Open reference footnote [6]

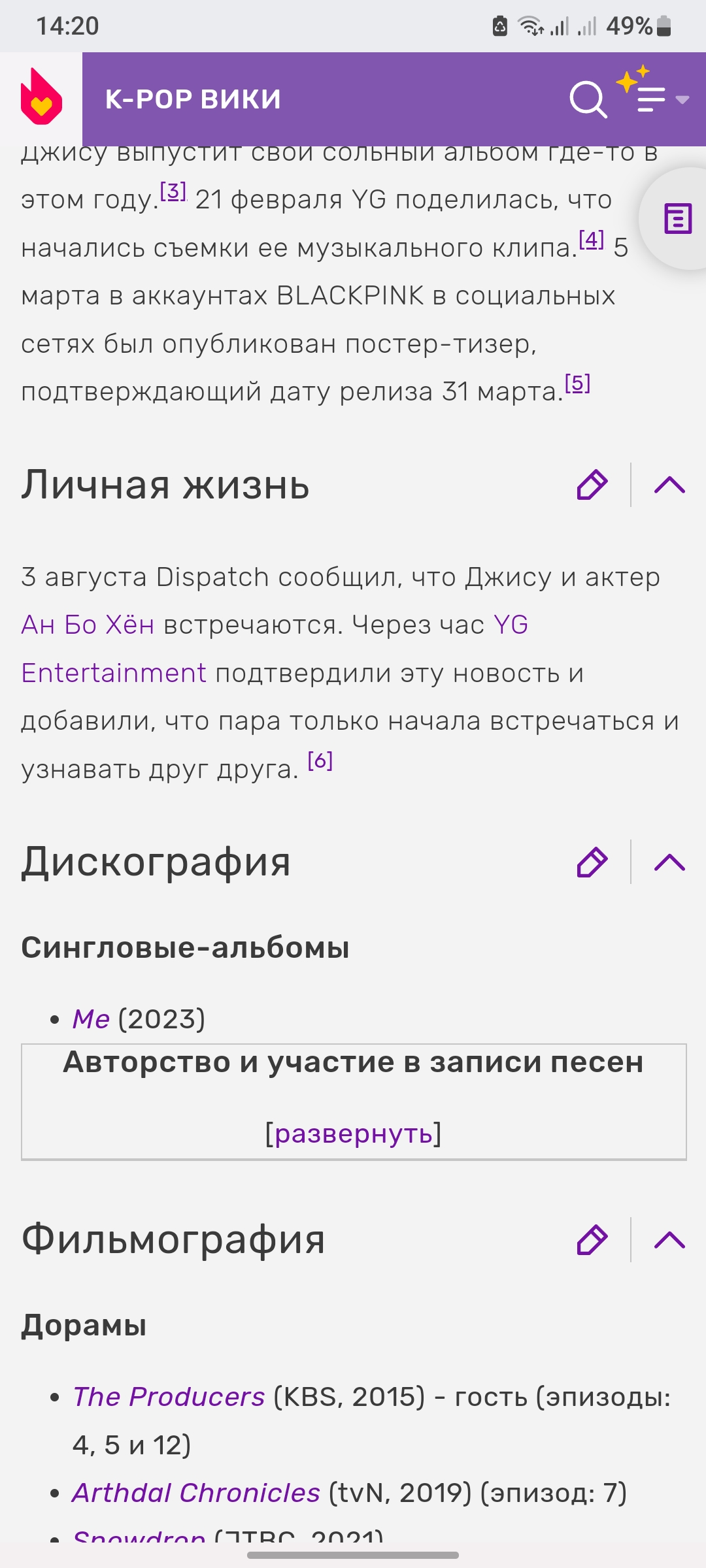click(320, 760)
